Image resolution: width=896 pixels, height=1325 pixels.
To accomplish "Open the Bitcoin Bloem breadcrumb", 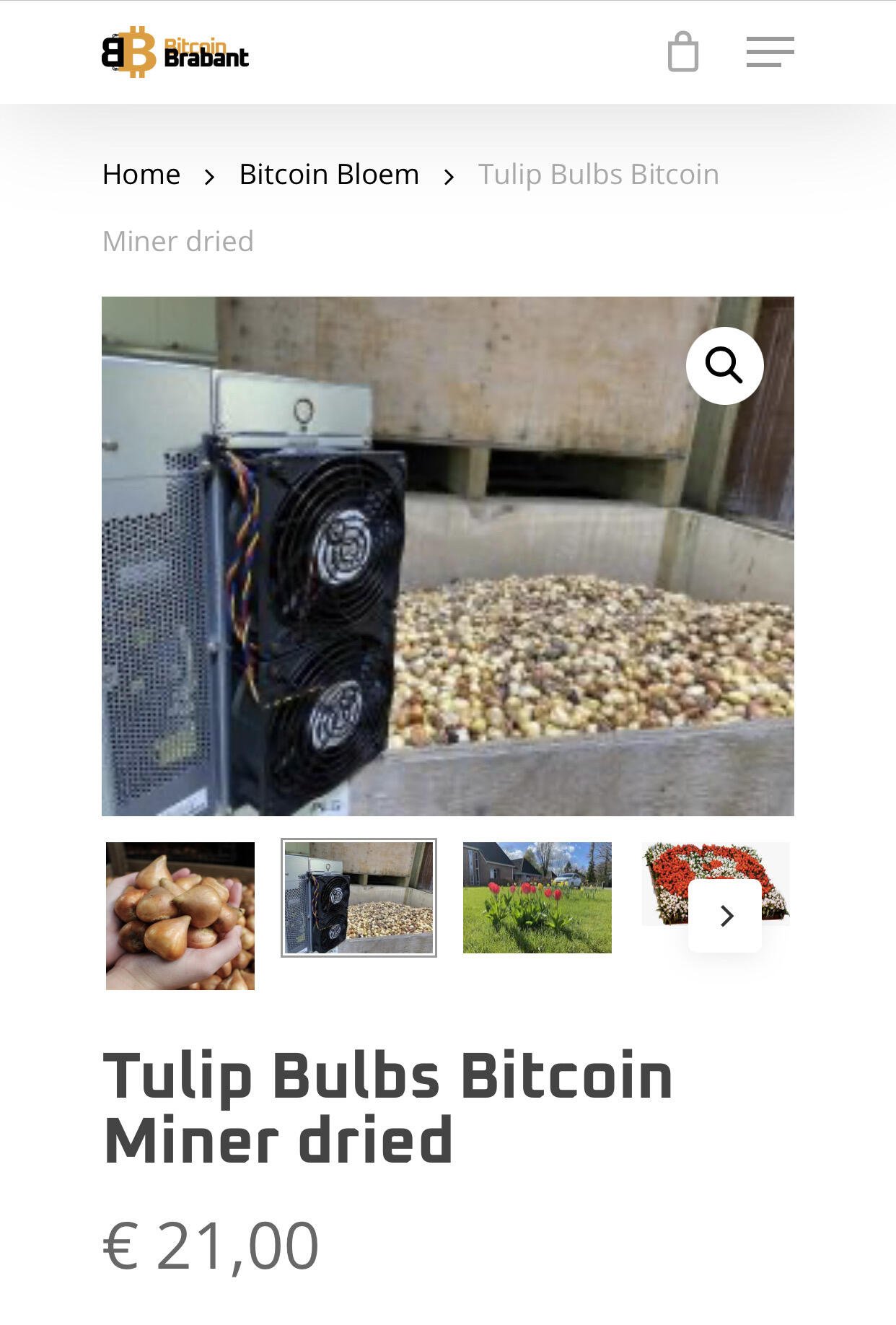I will point(329,175).
